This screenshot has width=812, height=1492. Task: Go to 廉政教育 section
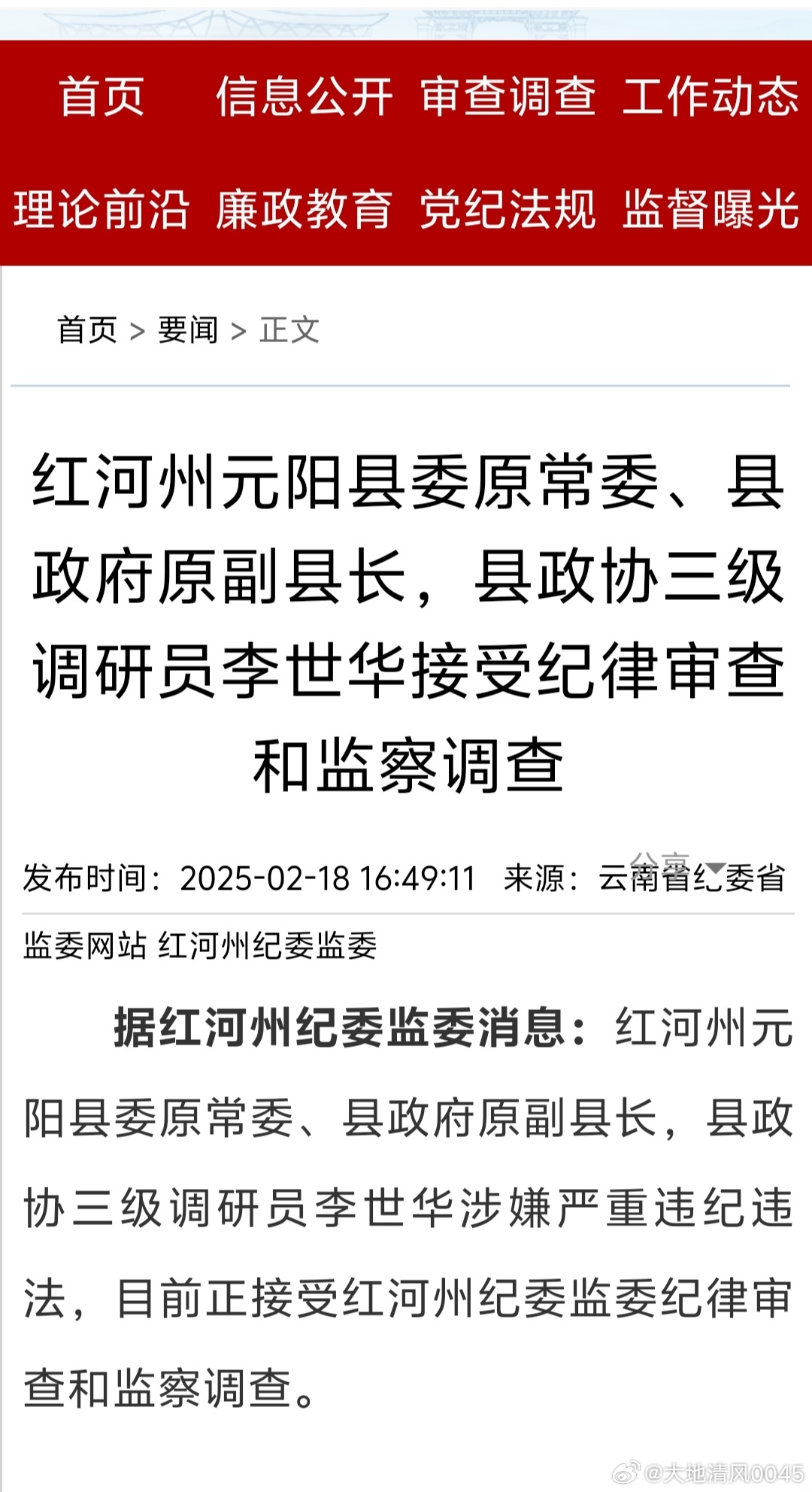pyautogui.click(x=304, y=209)
